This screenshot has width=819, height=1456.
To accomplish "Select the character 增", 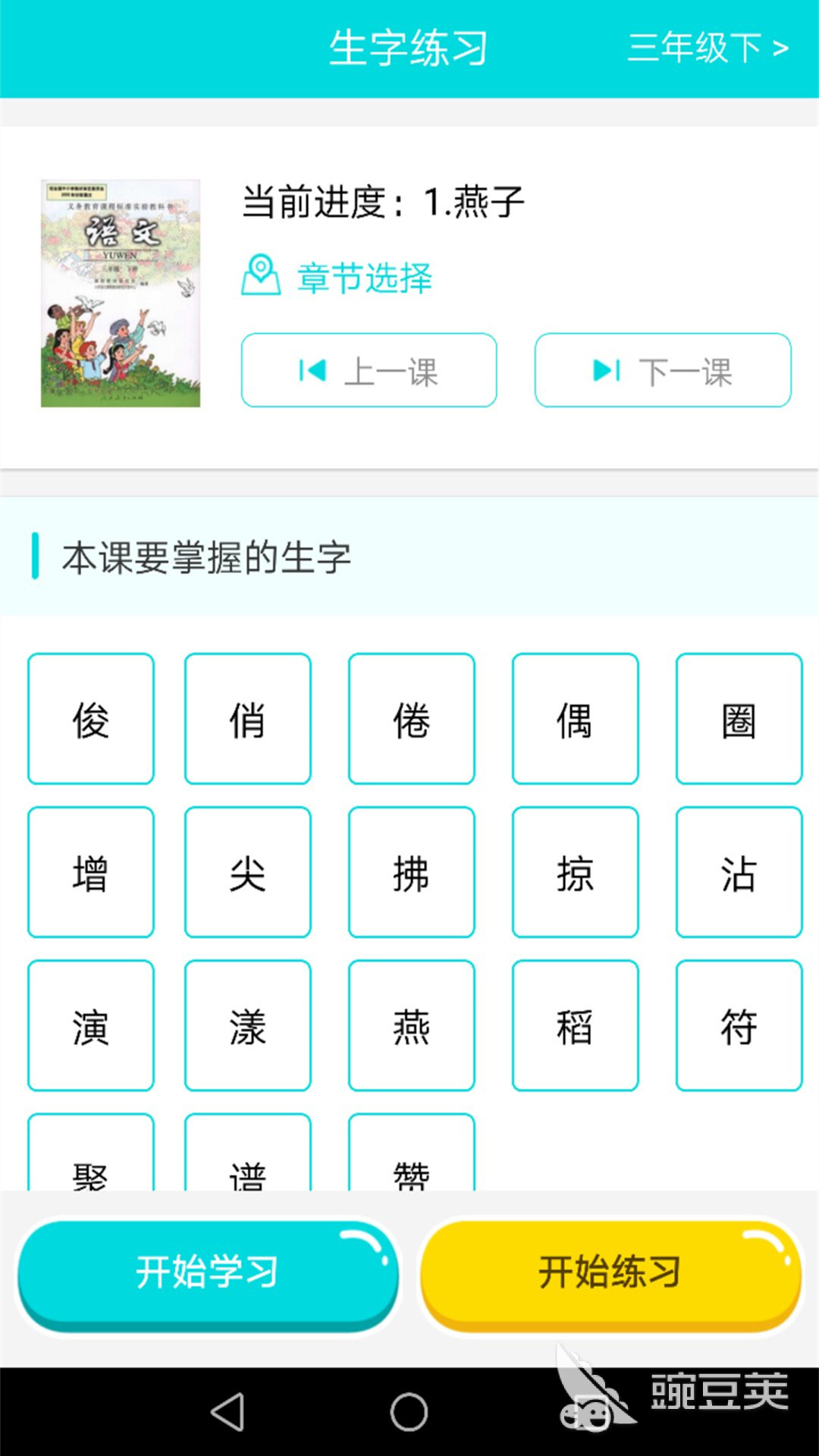I will pos(91,872).
